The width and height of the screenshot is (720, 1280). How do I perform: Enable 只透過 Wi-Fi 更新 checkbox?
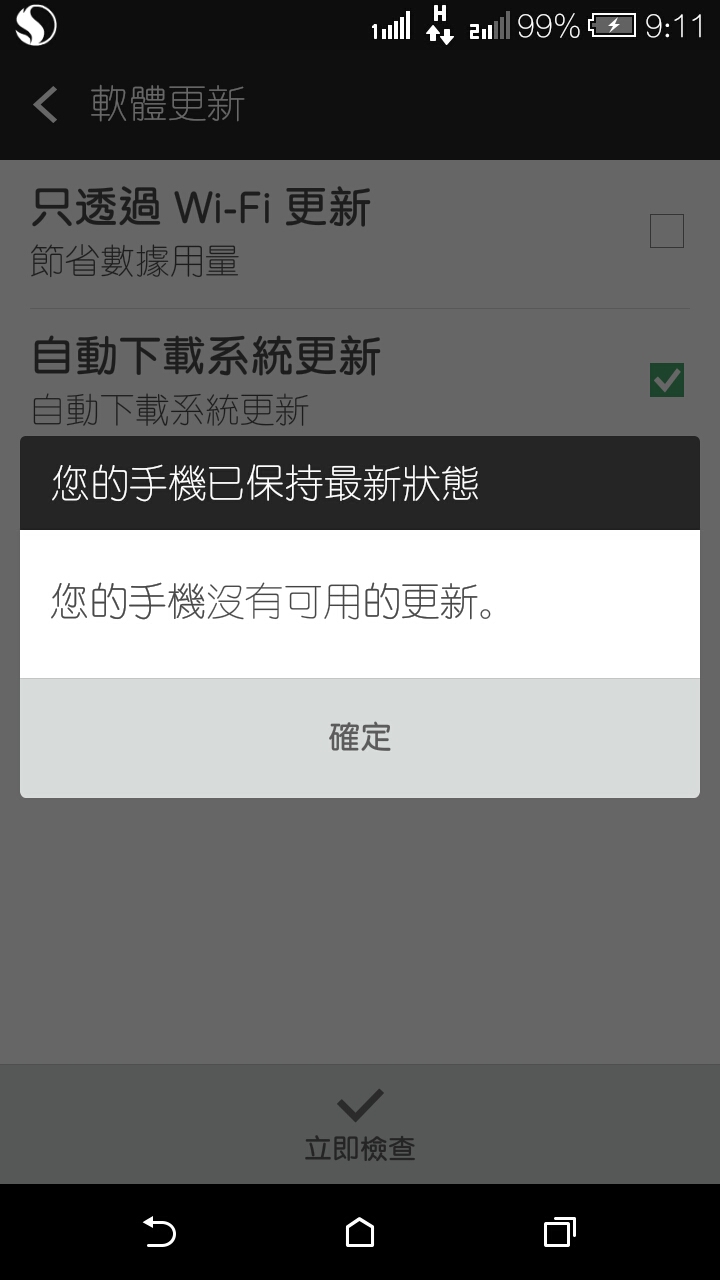[666, 231]
